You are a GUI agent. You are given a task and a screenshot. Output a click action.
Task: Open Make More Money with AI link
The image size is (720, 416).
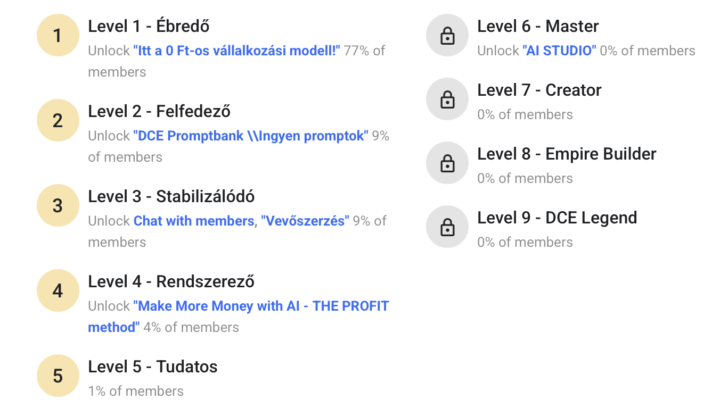(x=261, y=306)
